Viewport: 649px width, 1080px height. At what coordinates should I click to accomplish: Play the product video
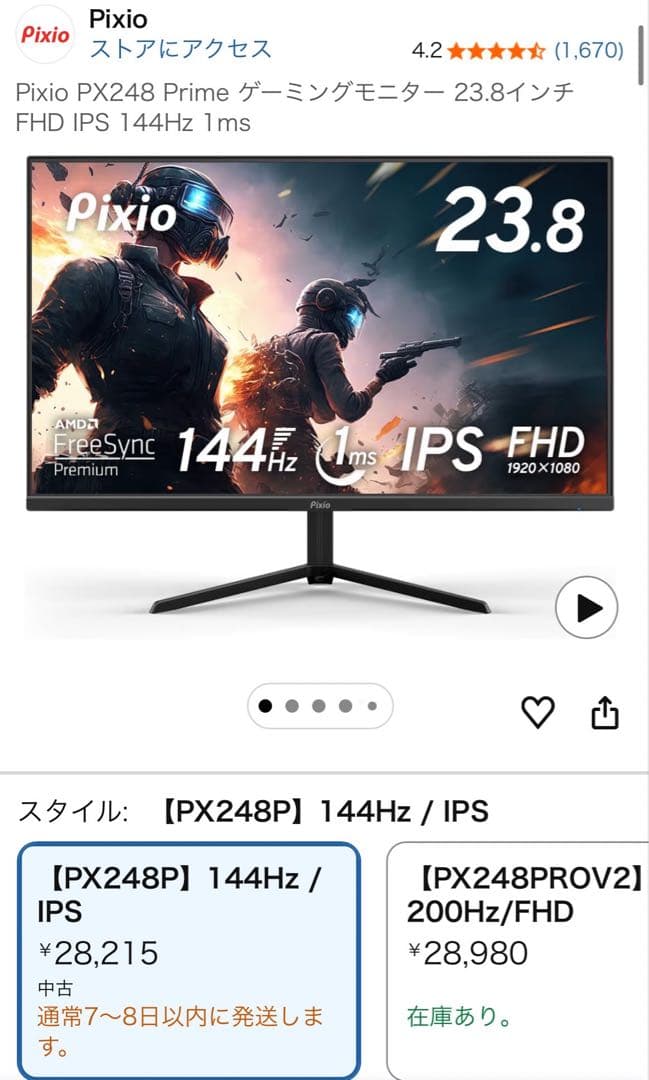click(586, 607)
